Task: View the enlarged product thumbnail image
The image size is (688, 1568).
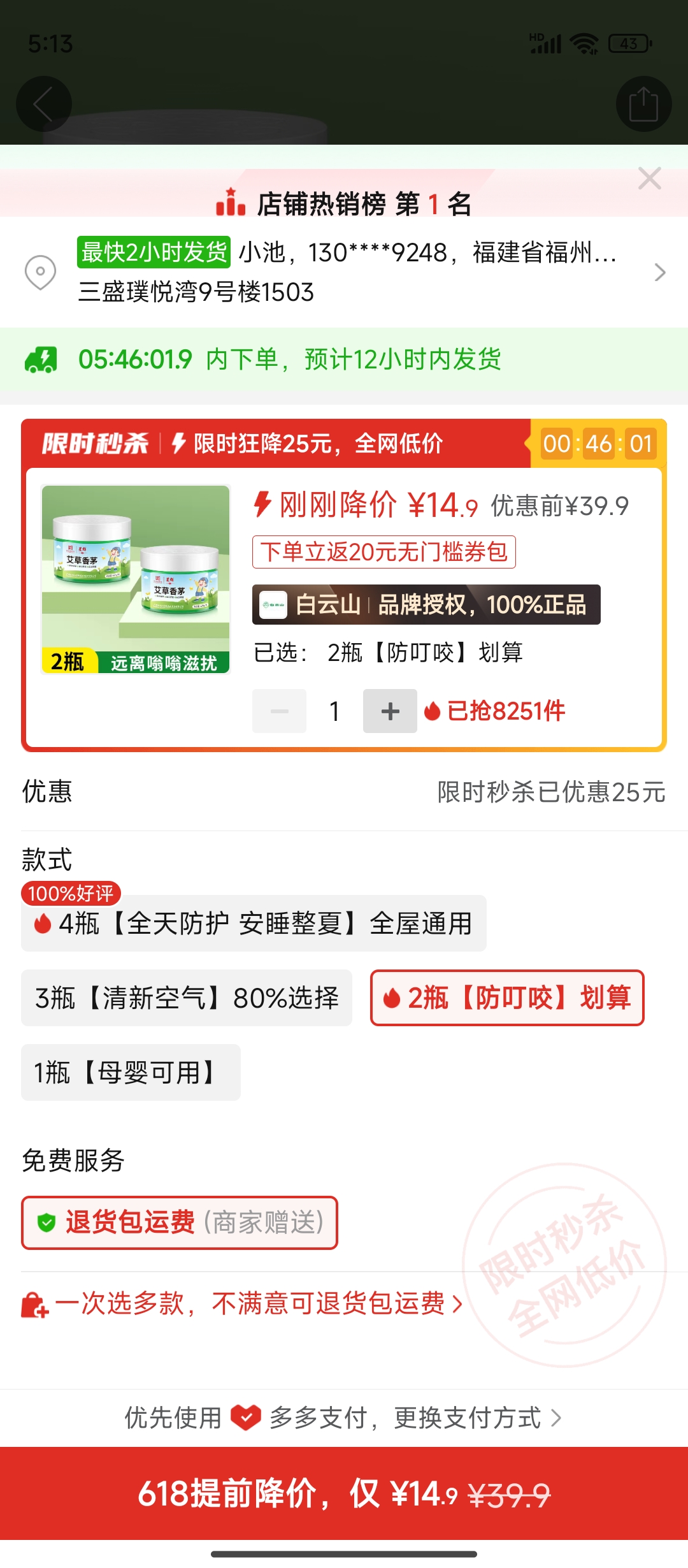Action: click(135, 579)
